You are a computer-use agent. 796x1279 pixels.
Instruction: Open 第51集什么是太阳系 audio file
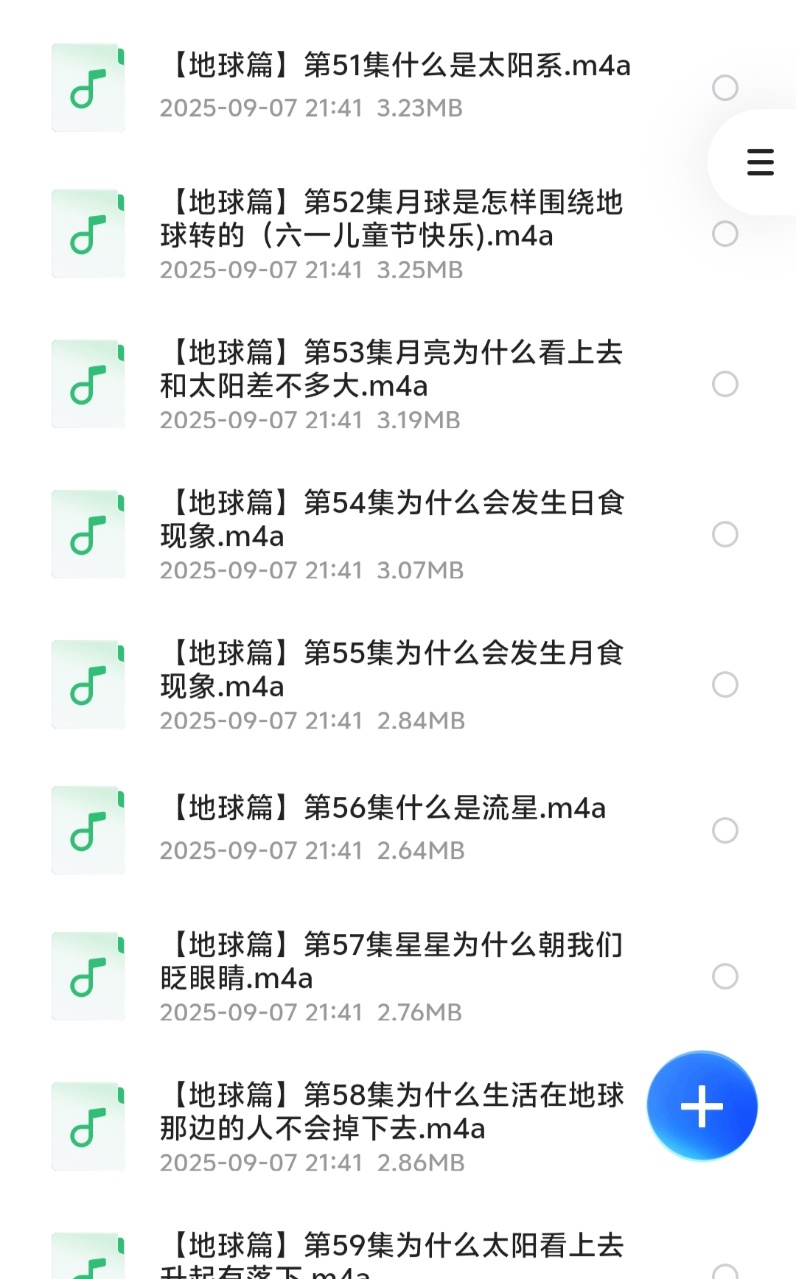pyautogui.click(x=396, y=66)
